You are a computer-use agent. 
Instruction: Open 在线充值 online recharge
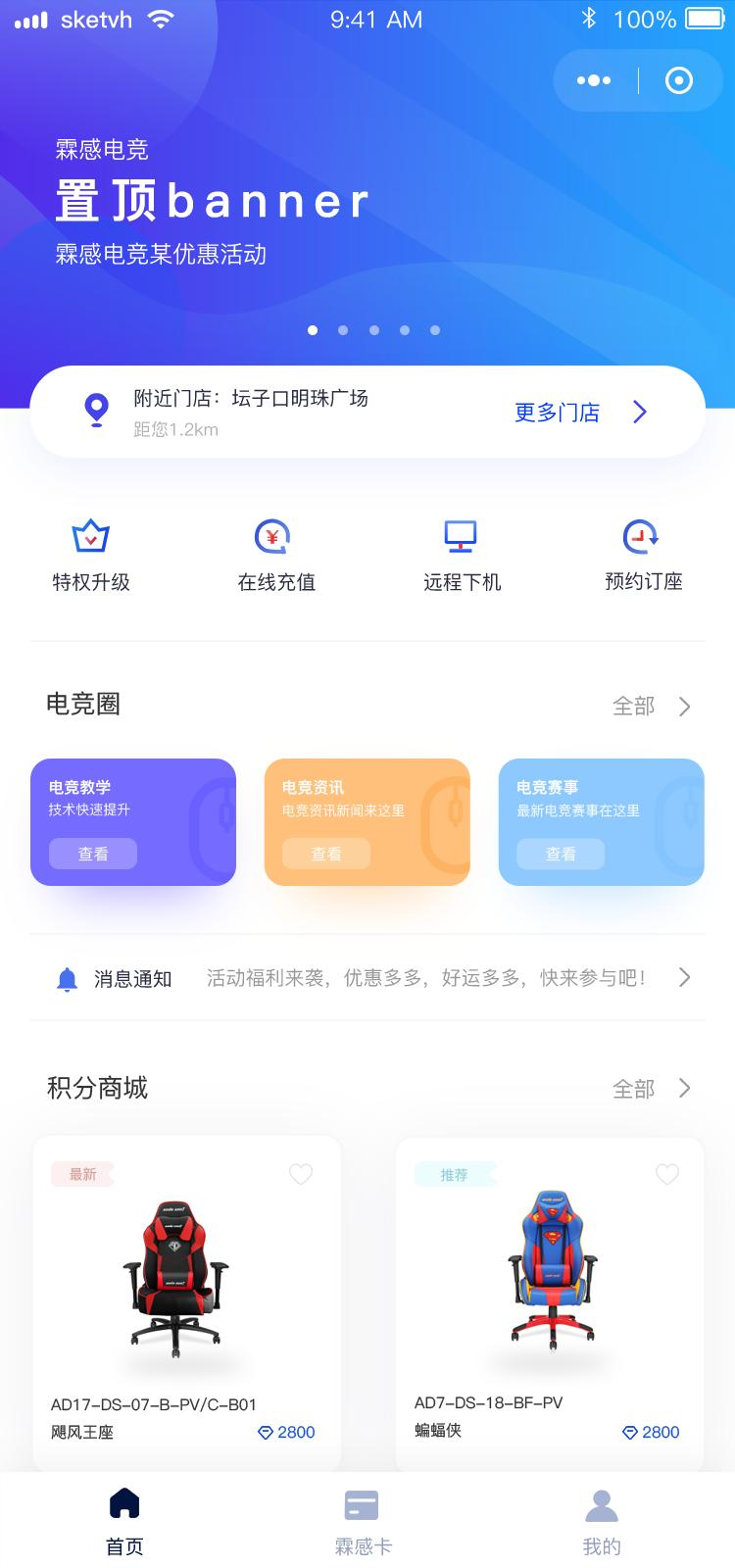[275, 555]
